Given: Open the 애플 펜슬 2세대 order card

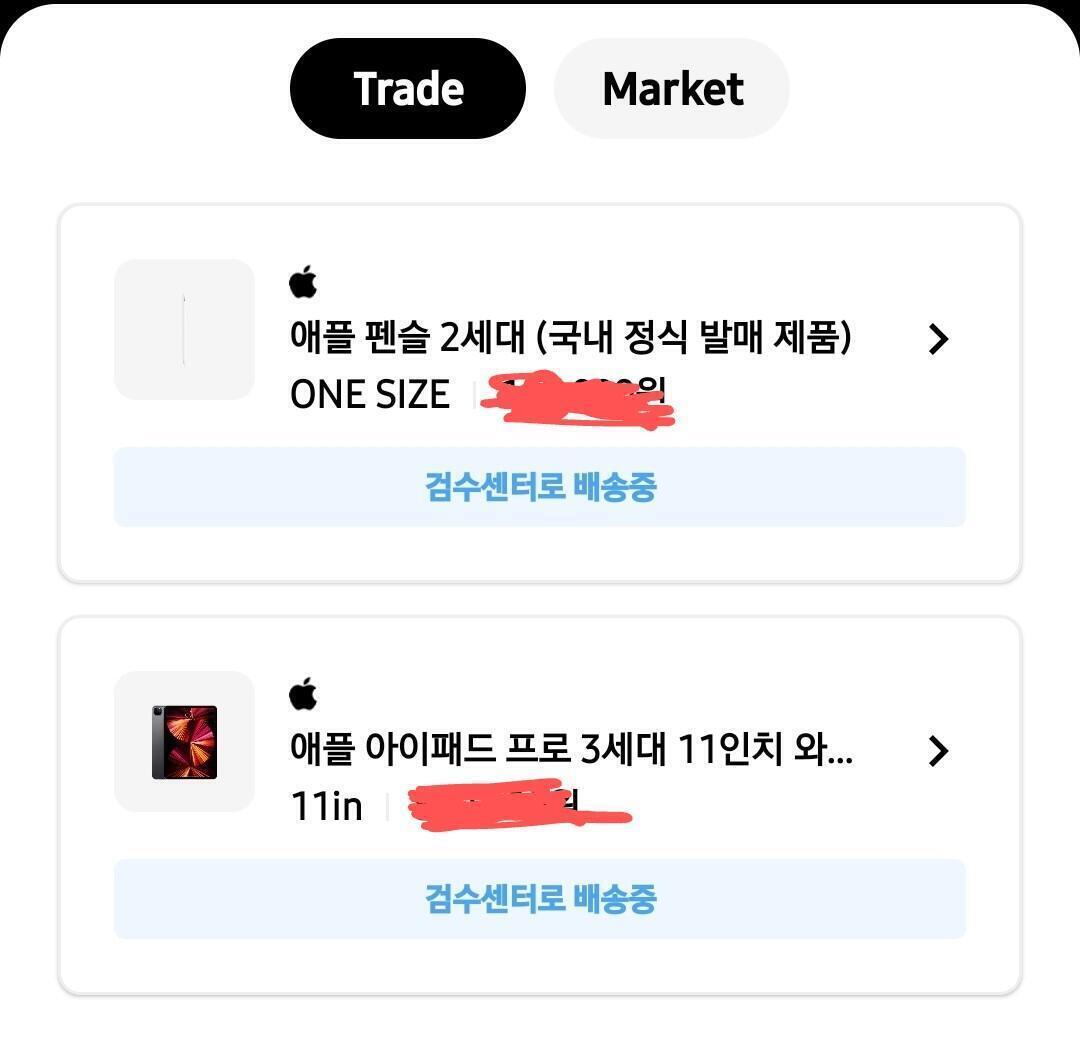Looking at the screenshot, I should [570, 339].
